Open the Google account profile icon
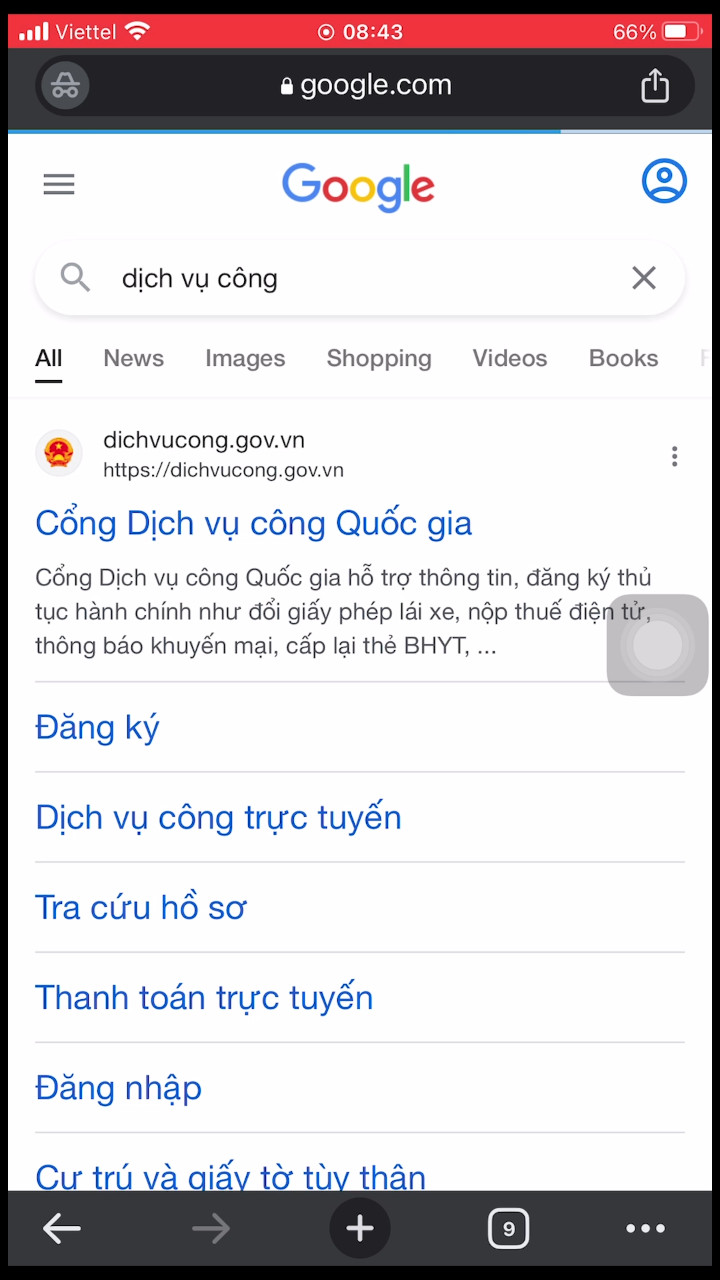This screenshot has width=720, height=1280. 664,182
